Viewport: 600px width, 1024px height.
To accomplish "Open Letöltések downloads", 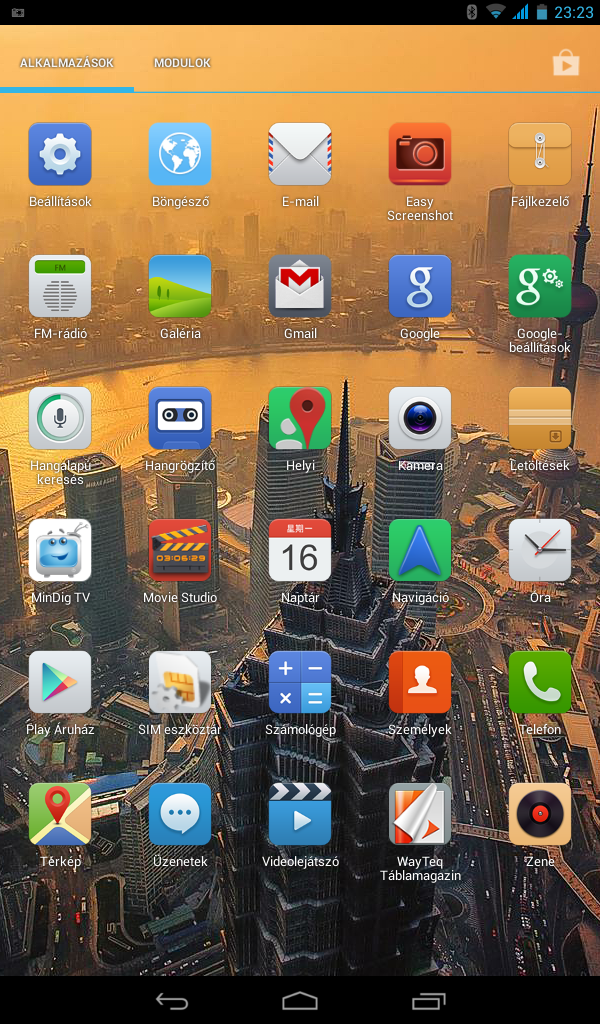I will click(x=540, y=419).
